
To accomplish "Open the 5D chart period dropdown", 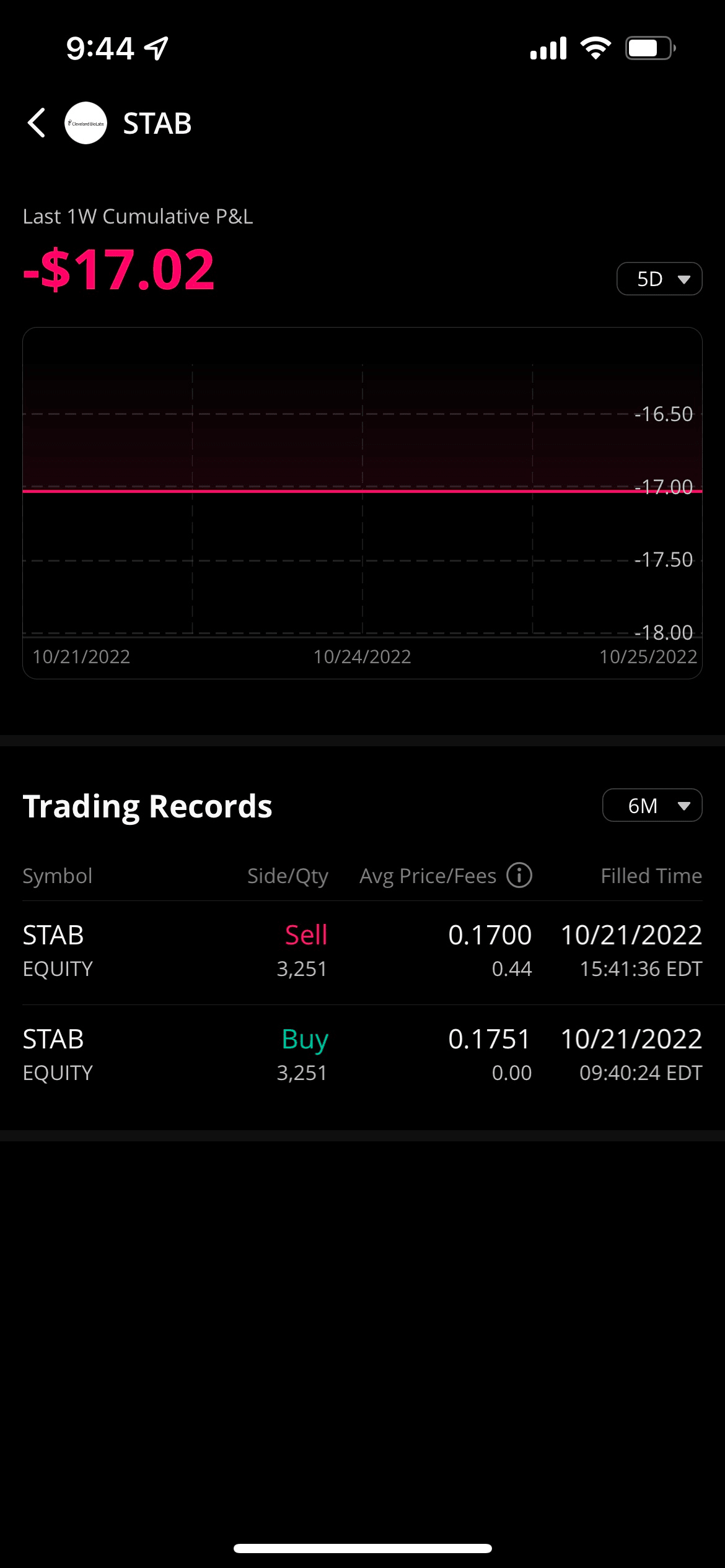I will click(x=659, y=279).
